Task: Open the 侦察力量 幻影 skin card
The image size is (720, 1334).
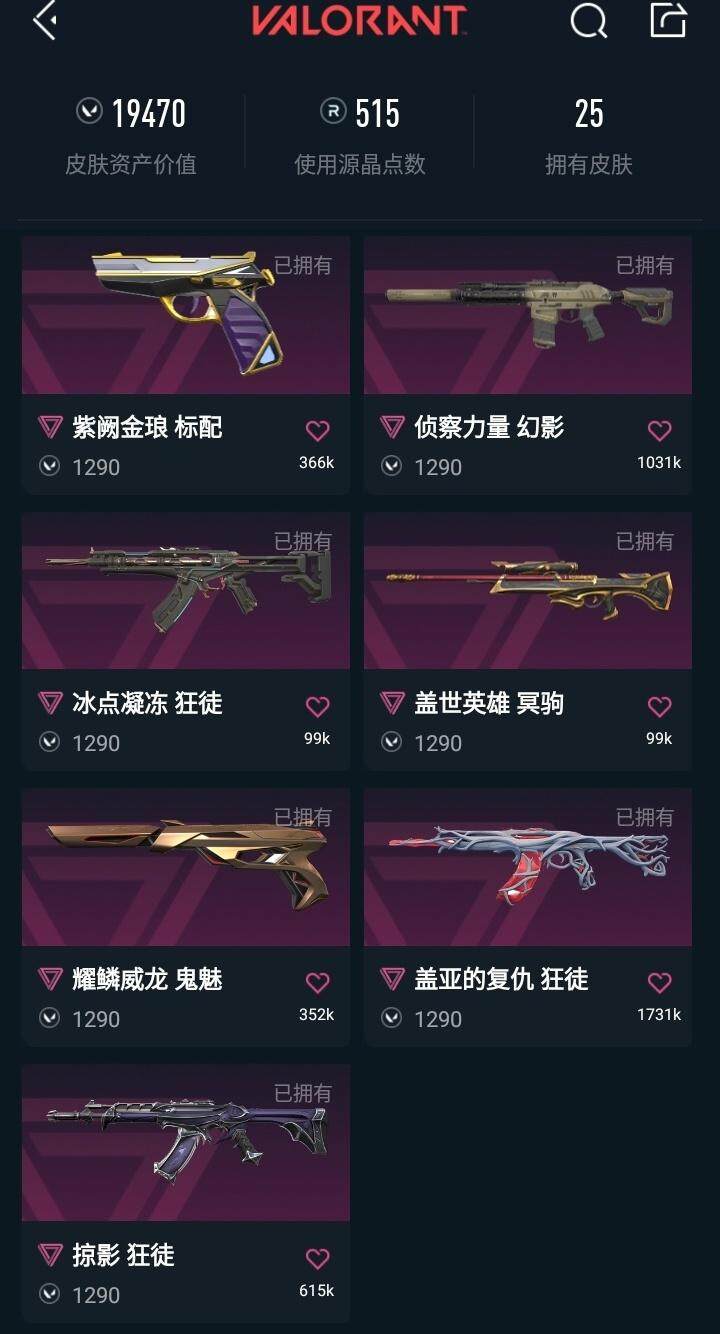Action: [x=528, y=317]
